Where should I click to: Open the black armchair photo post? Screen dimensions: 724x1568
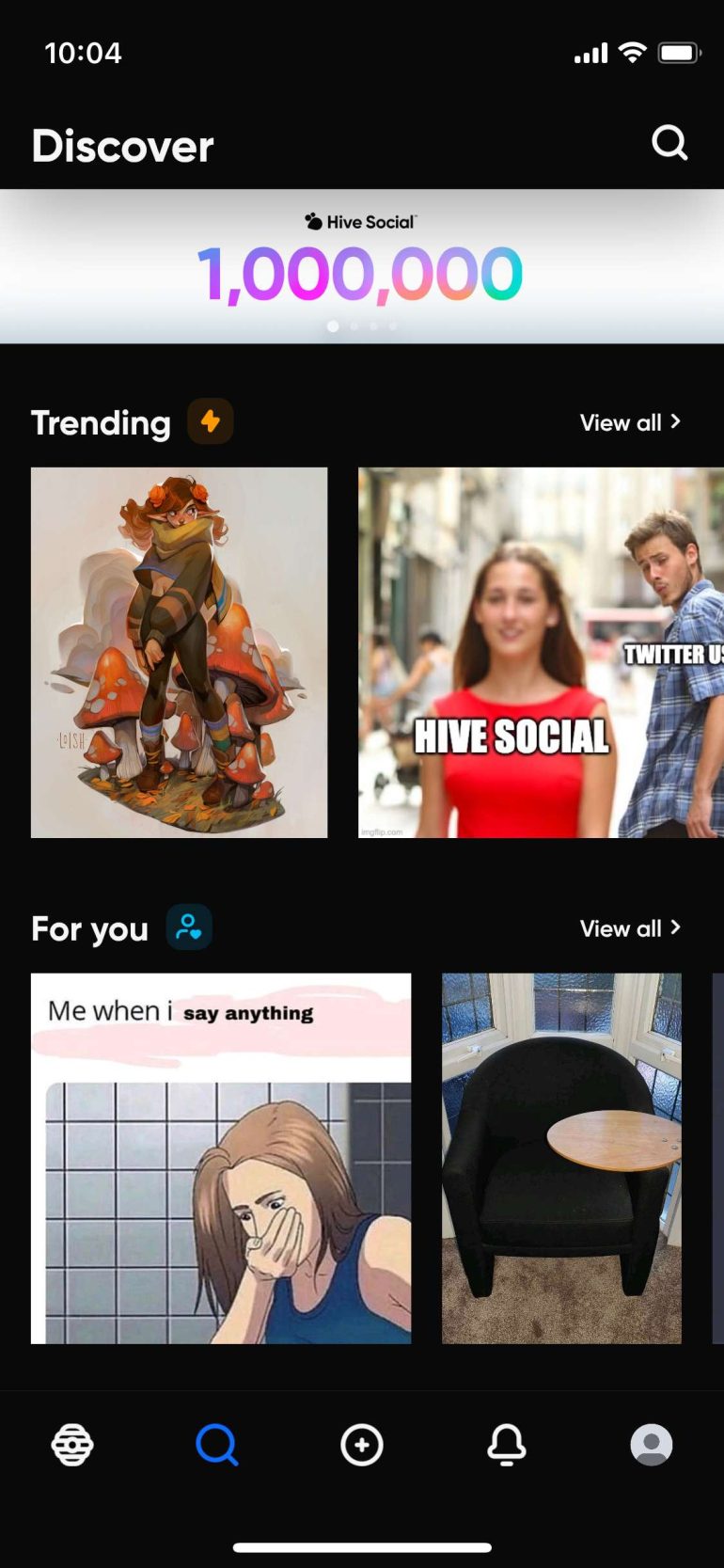click(561, 1158)
